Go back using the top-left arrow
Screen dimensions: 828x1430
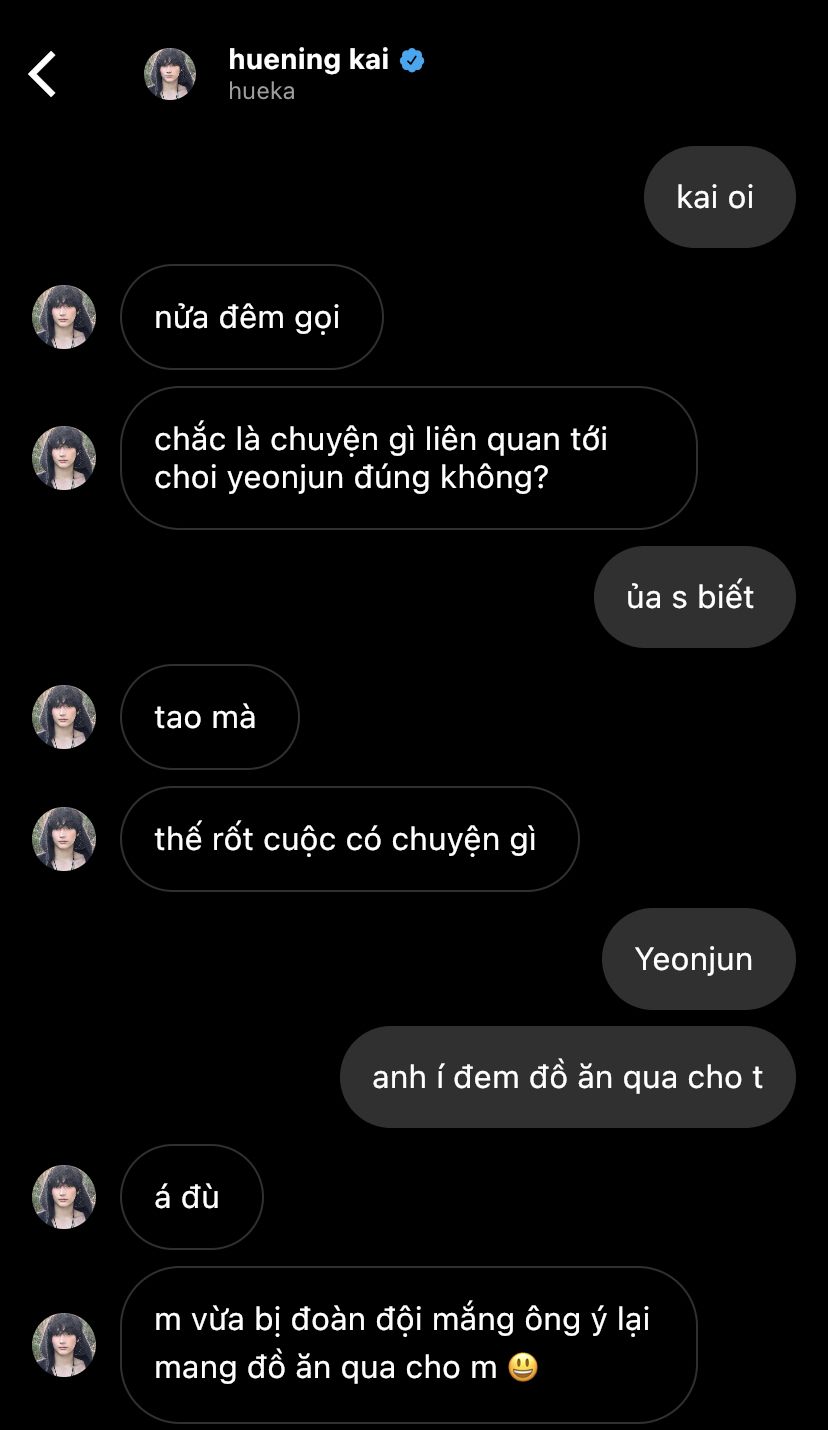pyautogui.click(x=42, y=74)
